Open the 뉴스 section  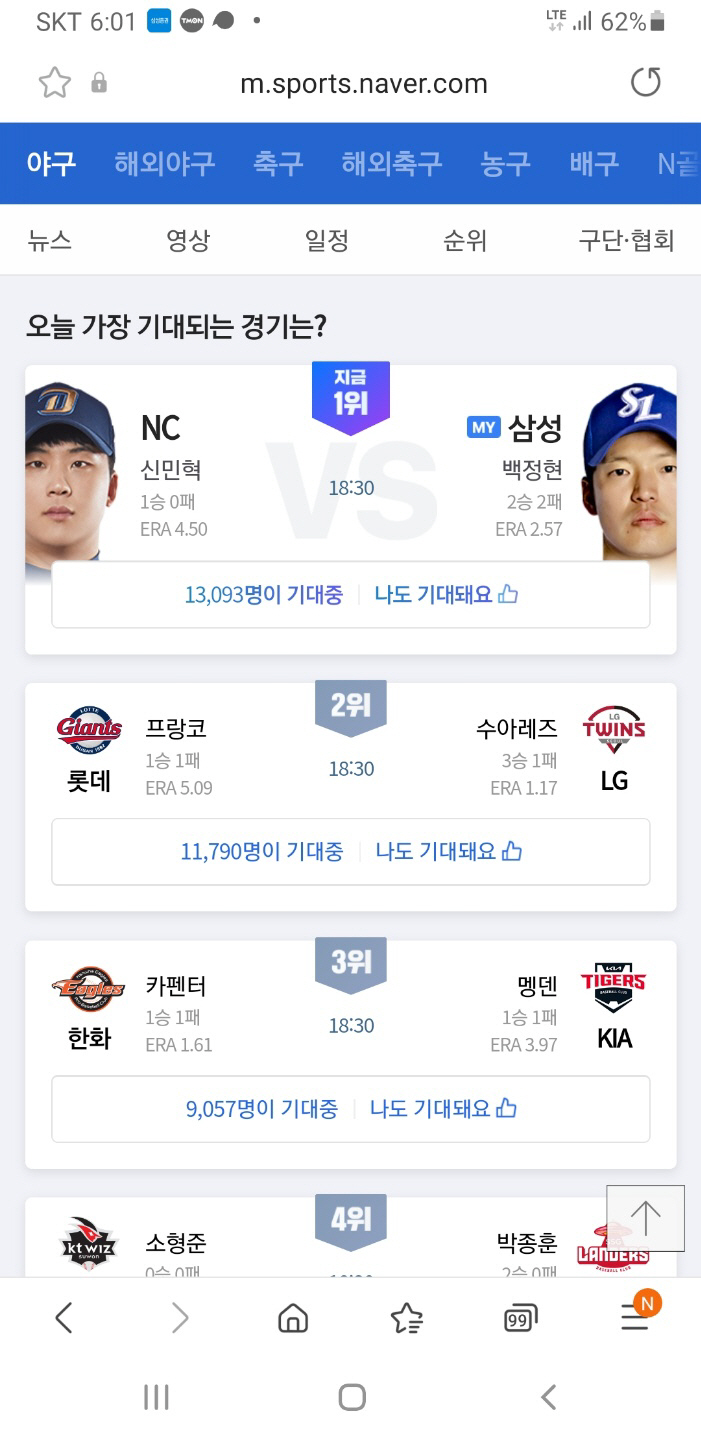click(50, 240)
